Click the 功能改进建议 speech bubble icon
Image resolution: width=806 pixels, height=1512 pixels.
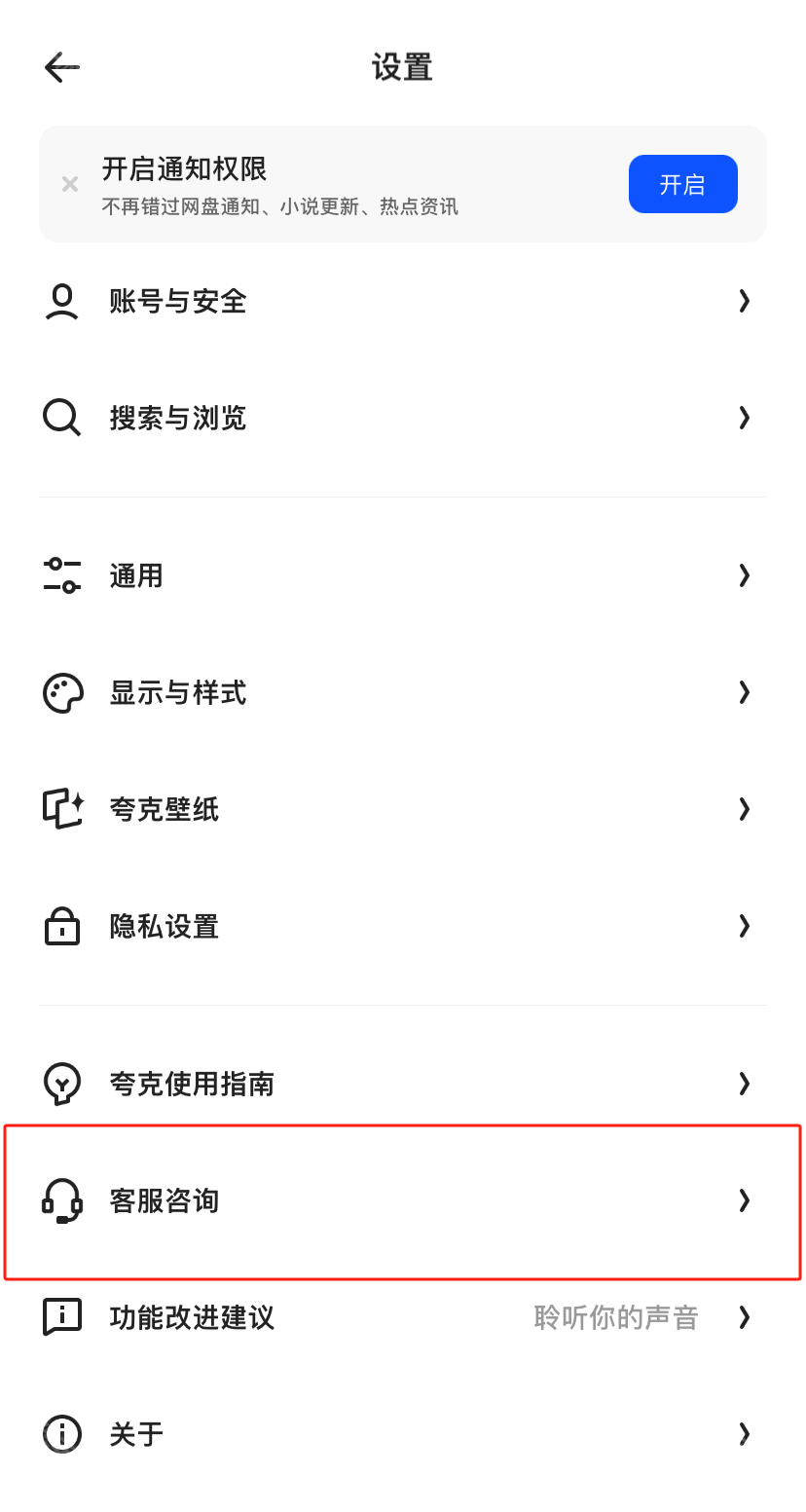62,1317
